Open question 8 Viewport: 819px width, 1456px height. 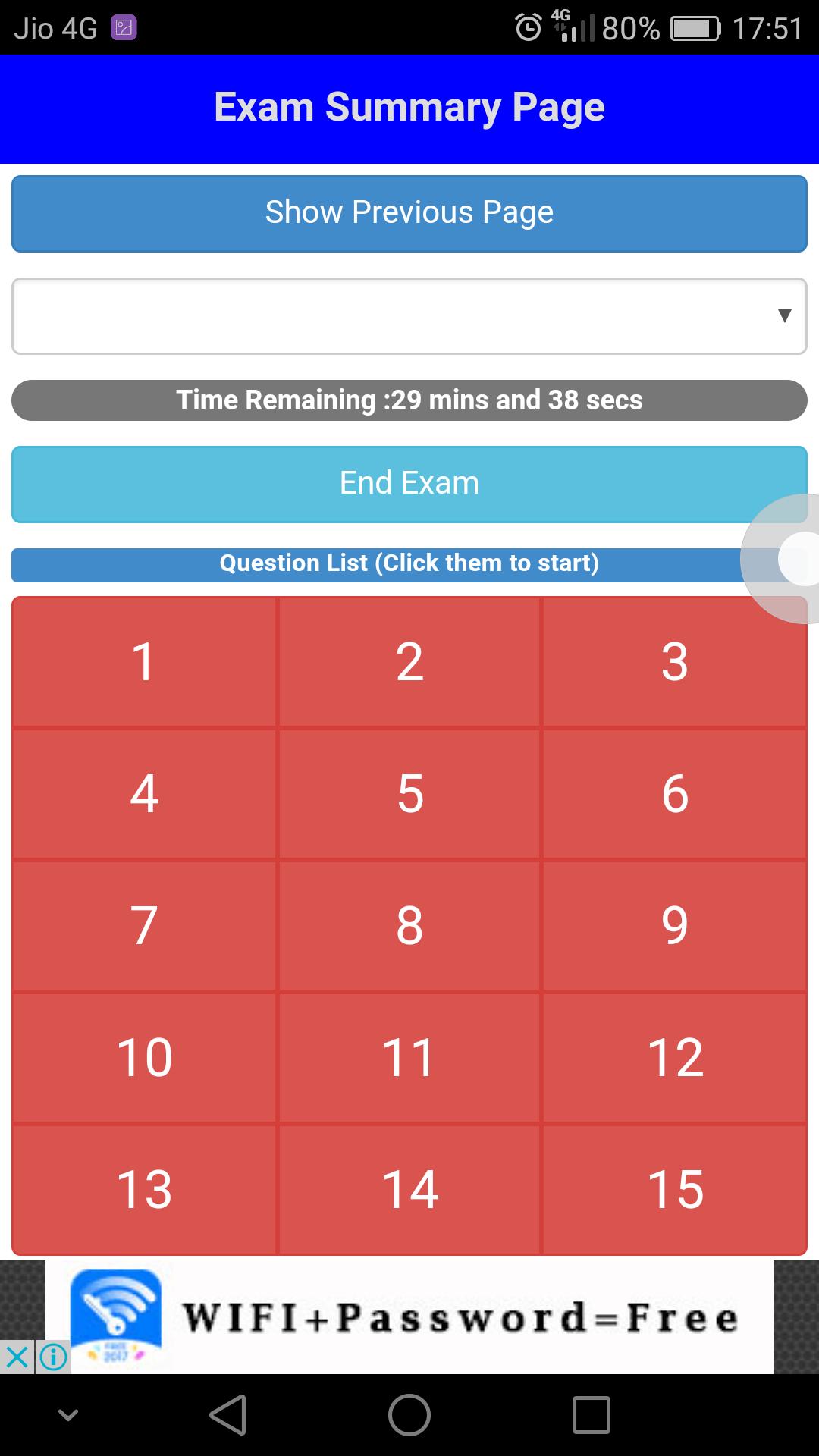(409, 925)
